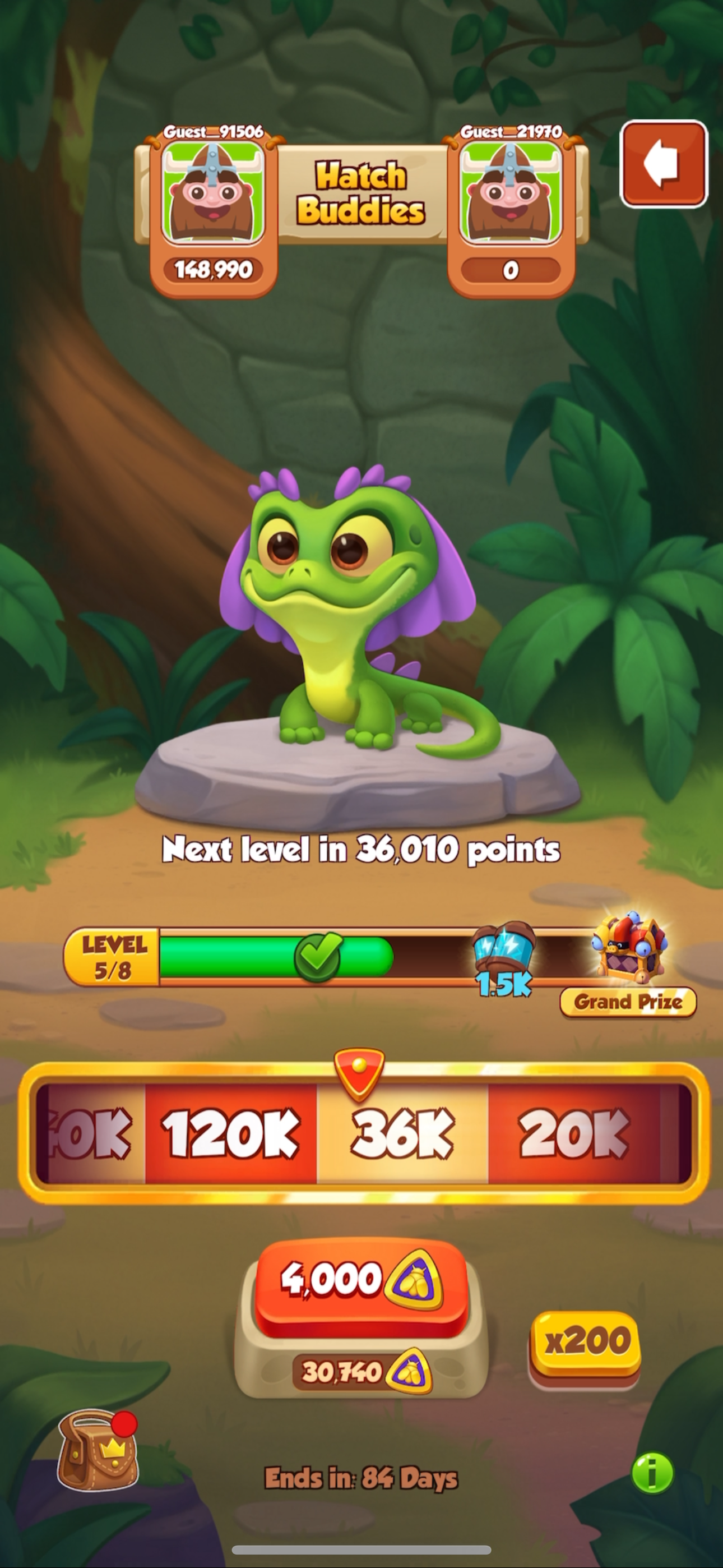Open the green info button
The width and height of the screenshot is (723, 1568).
point(652,1474)
